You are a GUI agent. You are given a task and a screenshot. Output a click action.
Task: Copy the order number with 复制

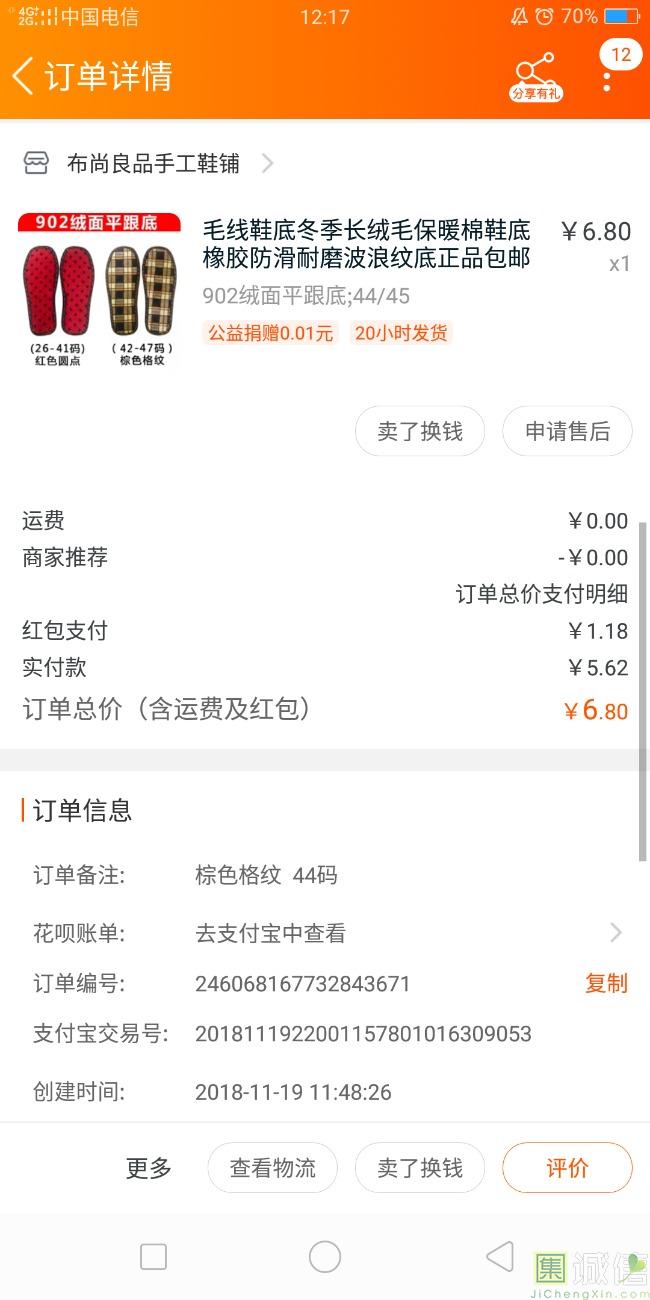[606, 983]
